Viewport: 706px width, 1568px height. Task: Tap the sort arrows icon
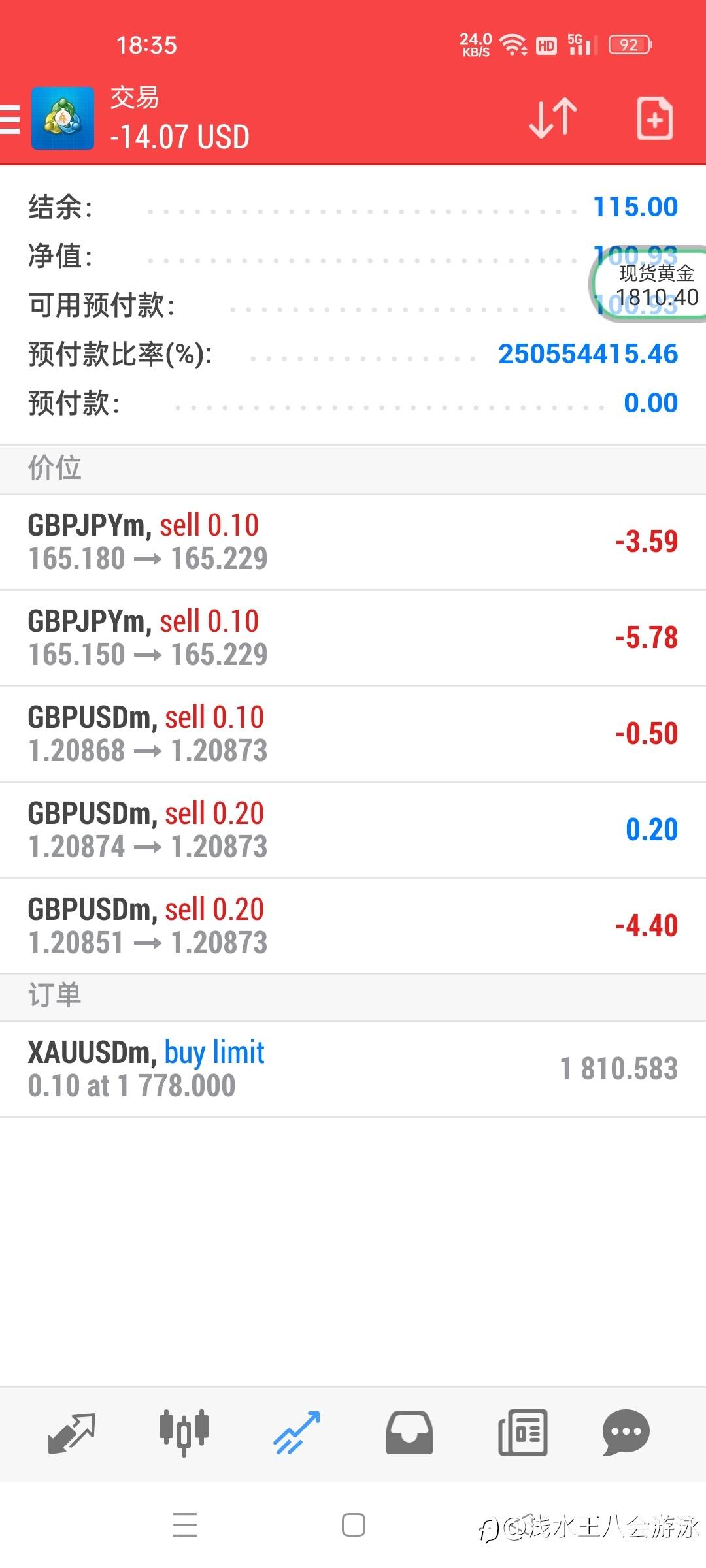tap(553, 118)
